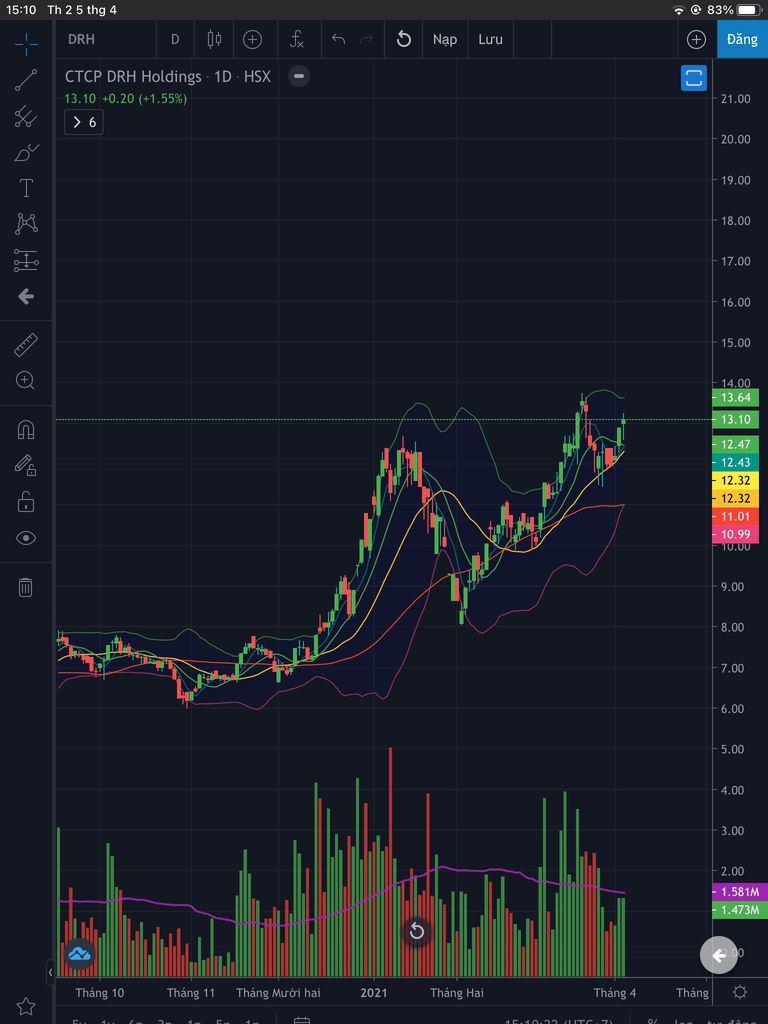
Task: Collapse the legend with minus button
Action: [x=299, y=76]
